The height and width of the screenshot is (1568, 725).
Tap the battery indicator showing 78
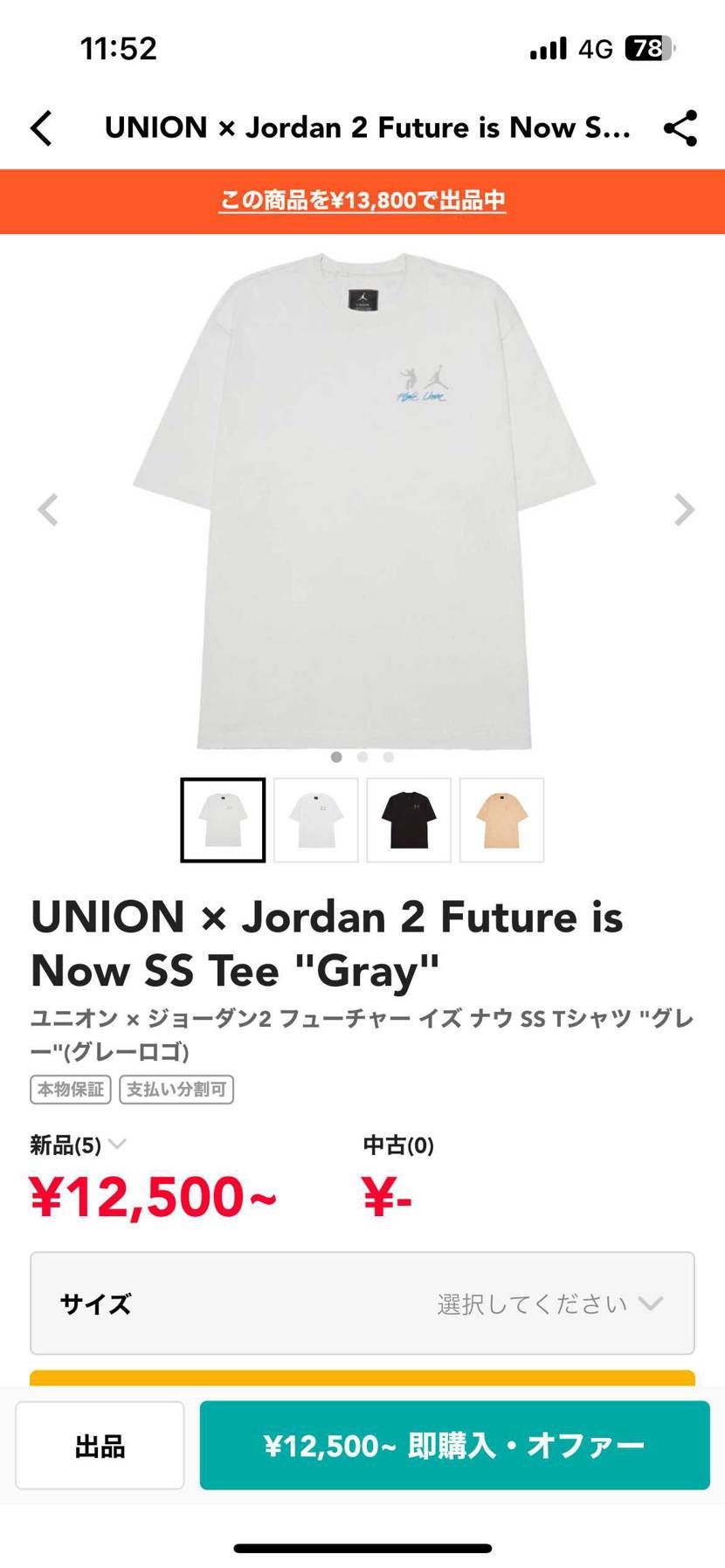coord(651,48)
